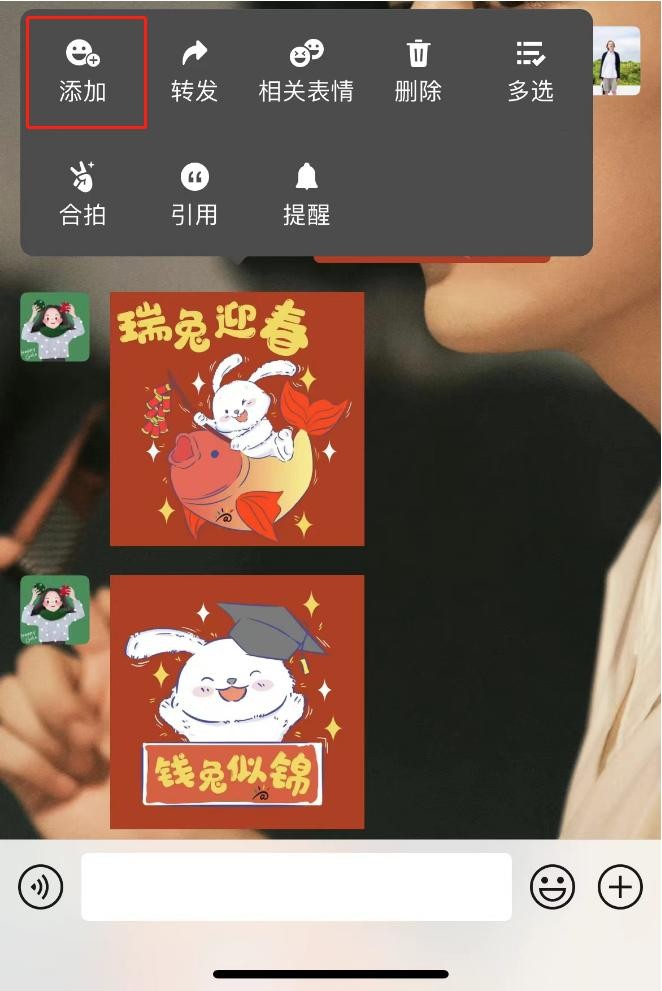This screenshot has height=991, width=662.
Task: Open the emoji panel
Action: [x=552, y=886]
